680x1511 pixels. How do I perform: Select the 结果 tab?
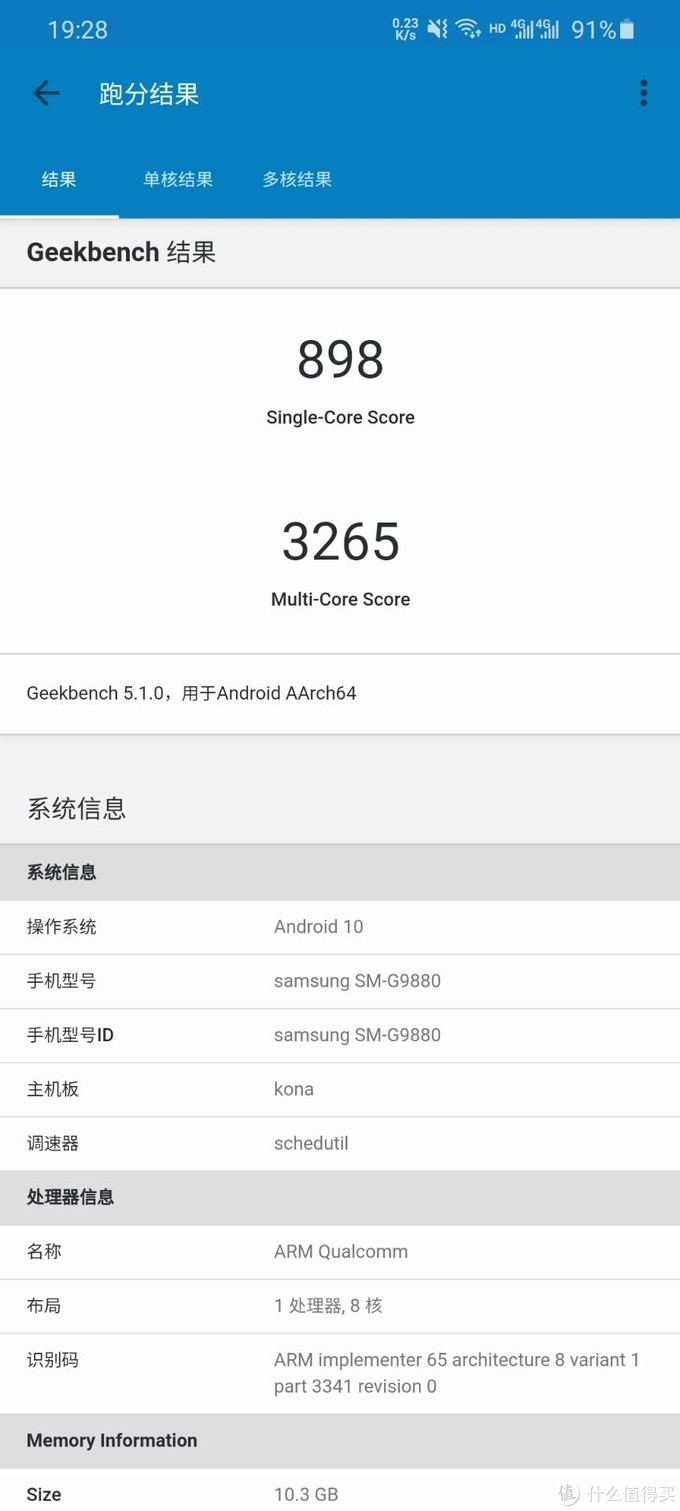click(59, 180)
